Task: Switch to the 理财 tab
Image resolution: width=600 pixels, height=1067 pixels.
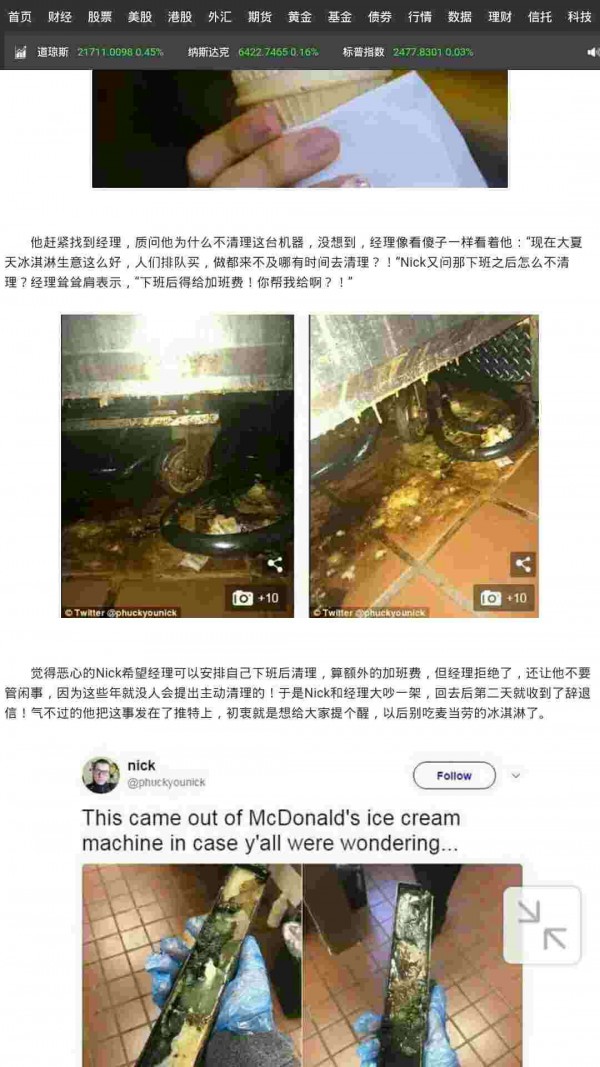Action: coord(500,17)
